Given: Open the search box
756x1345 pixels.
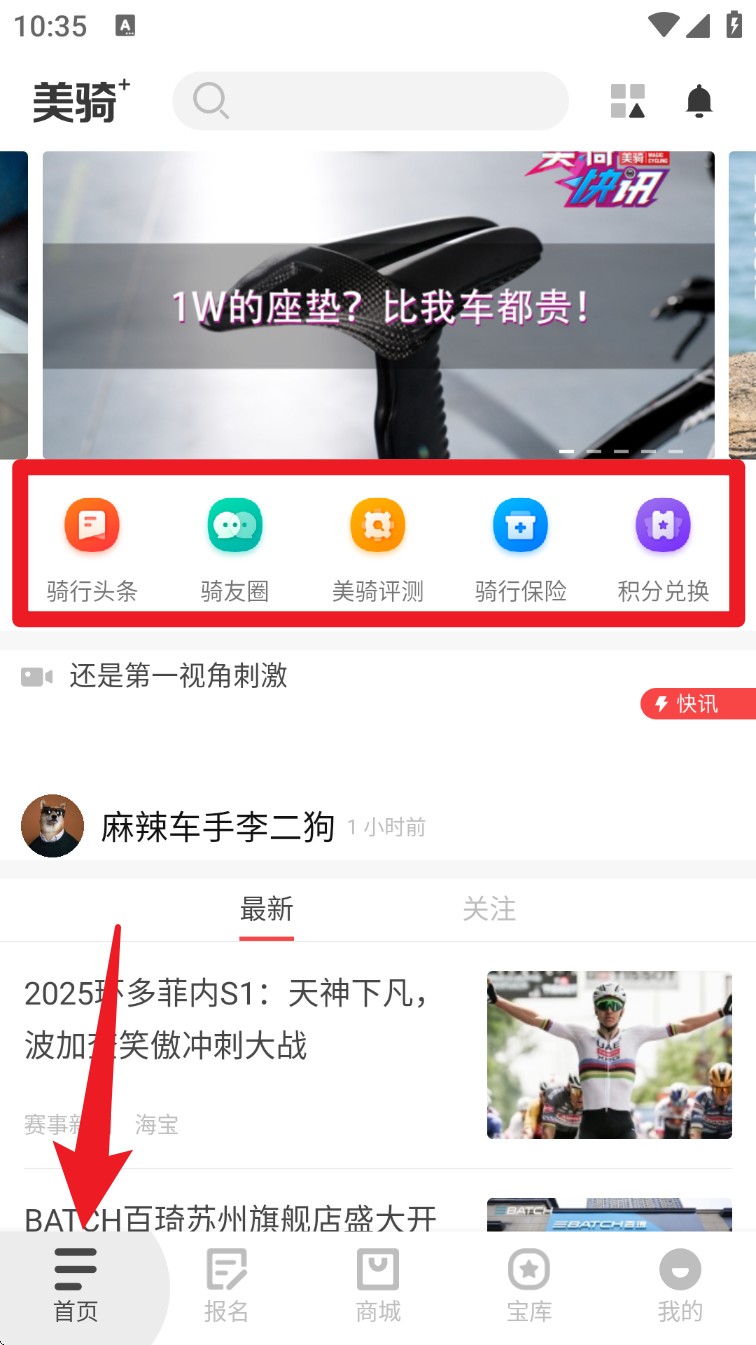Looking at the screenshot, I should 370,101.
